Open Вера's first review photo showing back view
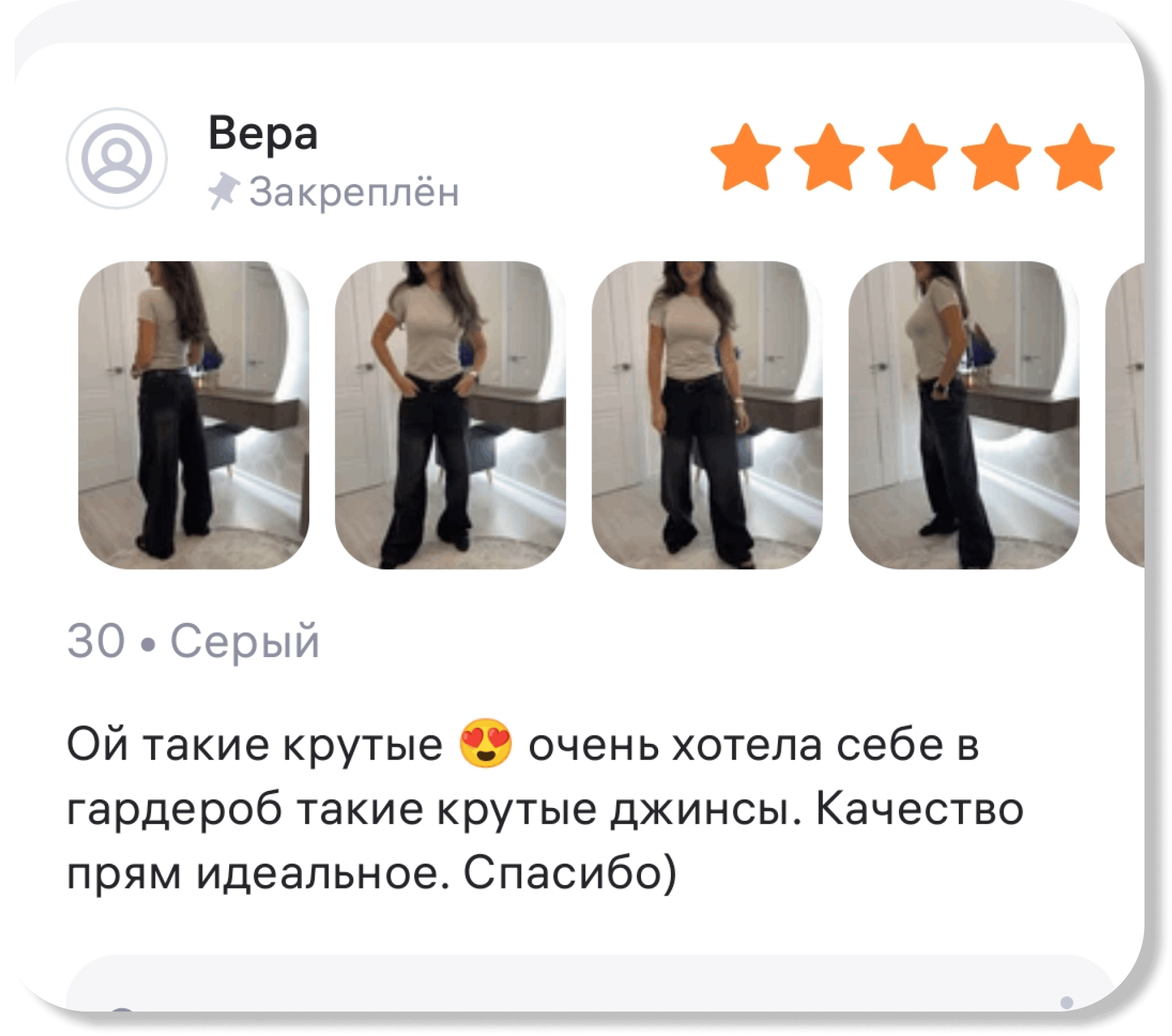Viewport: 1172px width, 1036px height. click(x=193, y=415)
